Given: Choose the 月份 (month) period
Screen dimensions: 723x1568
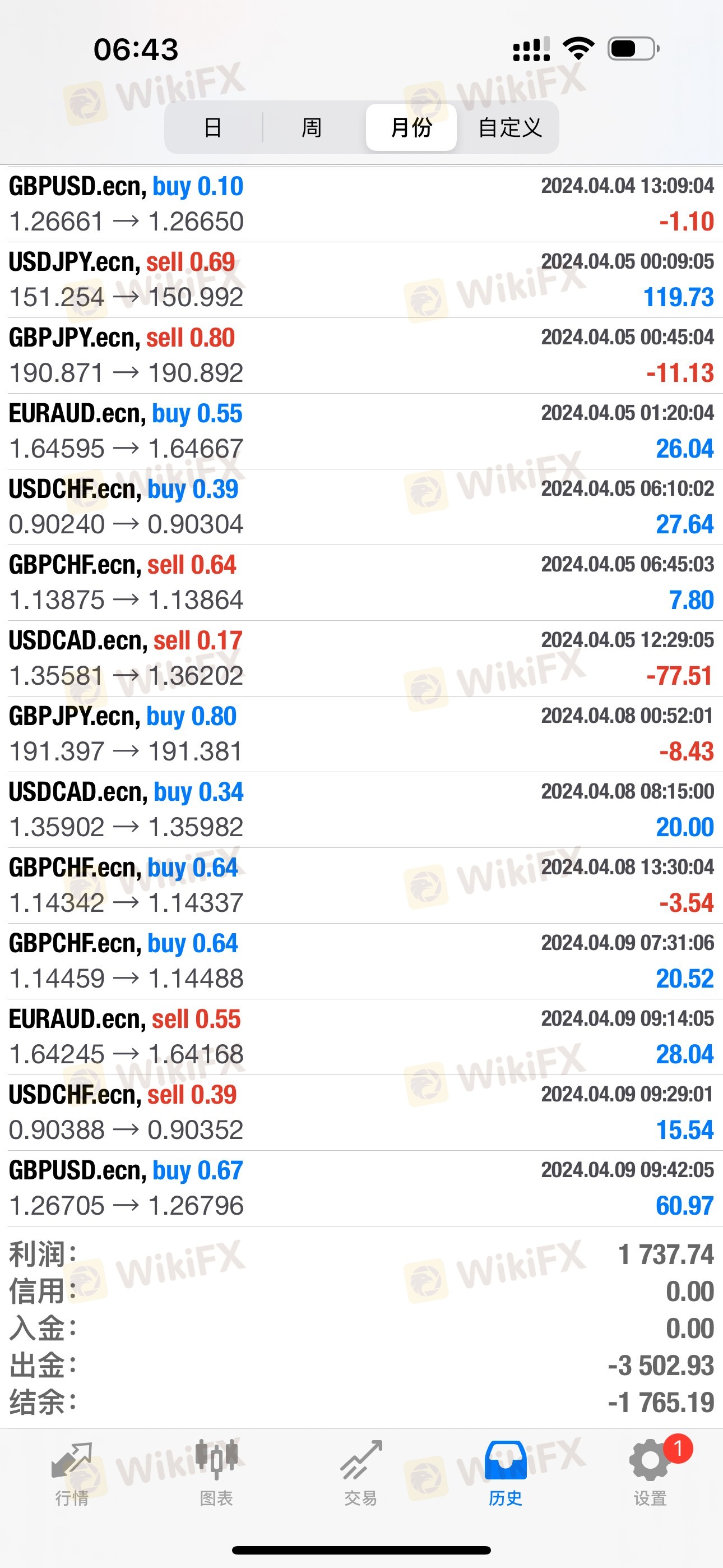Looking at the screenshot, I should pyautogui.click(x=411, y=128).
